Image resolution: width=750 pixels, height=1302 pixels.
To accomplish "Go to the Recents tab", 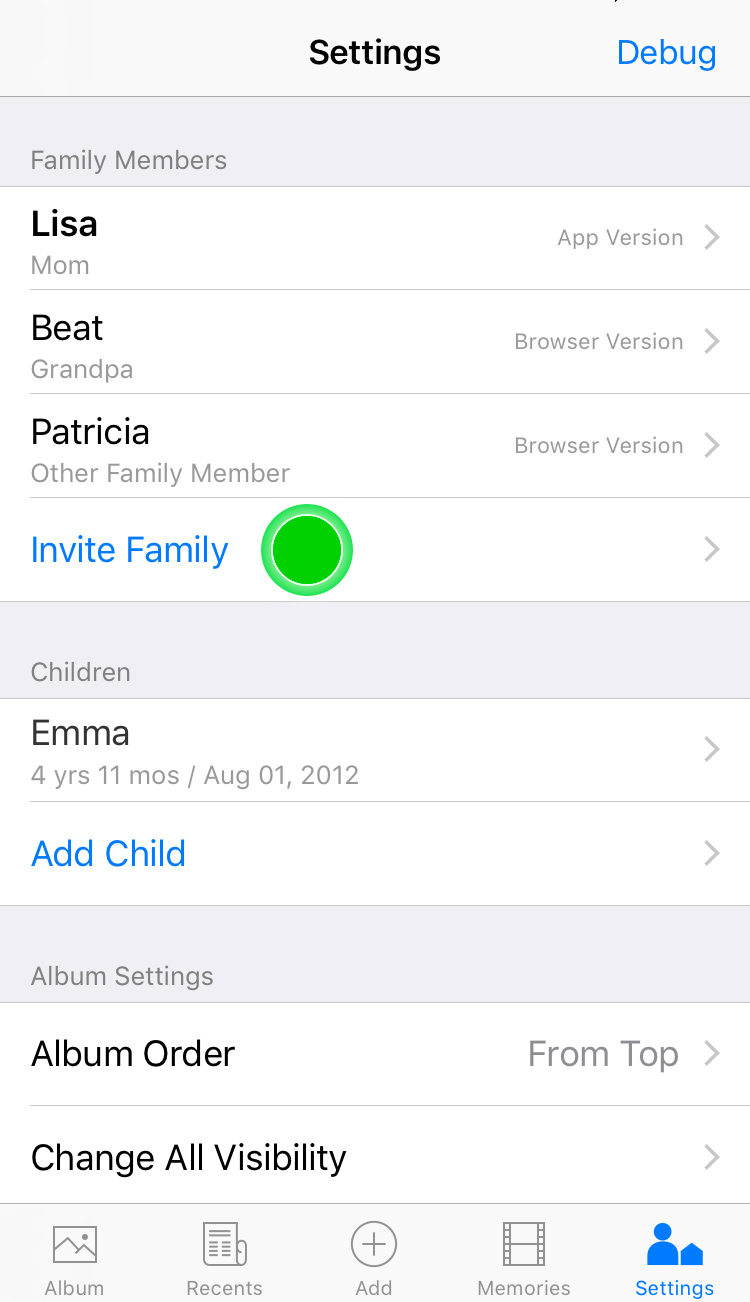I will pos(225,1258).
